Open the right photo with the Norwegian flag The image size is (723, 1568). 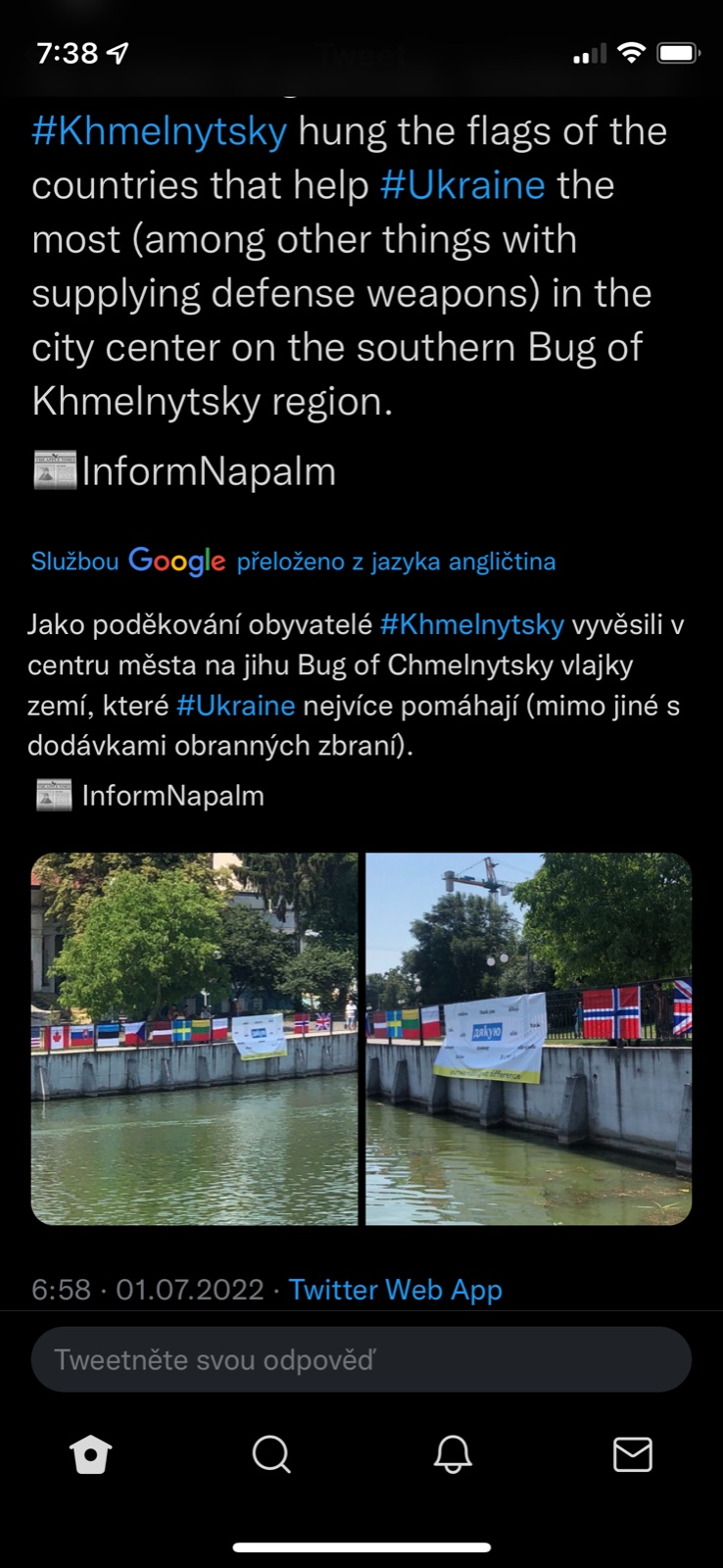[528, 1038]
